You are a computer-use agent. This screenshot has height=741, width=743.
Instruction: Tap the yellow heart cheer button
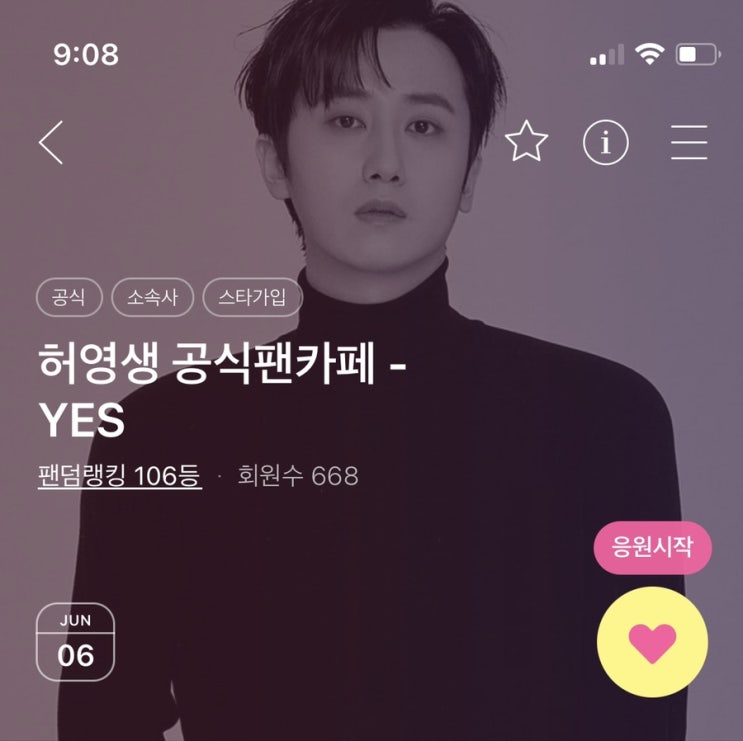pos(652,642)
